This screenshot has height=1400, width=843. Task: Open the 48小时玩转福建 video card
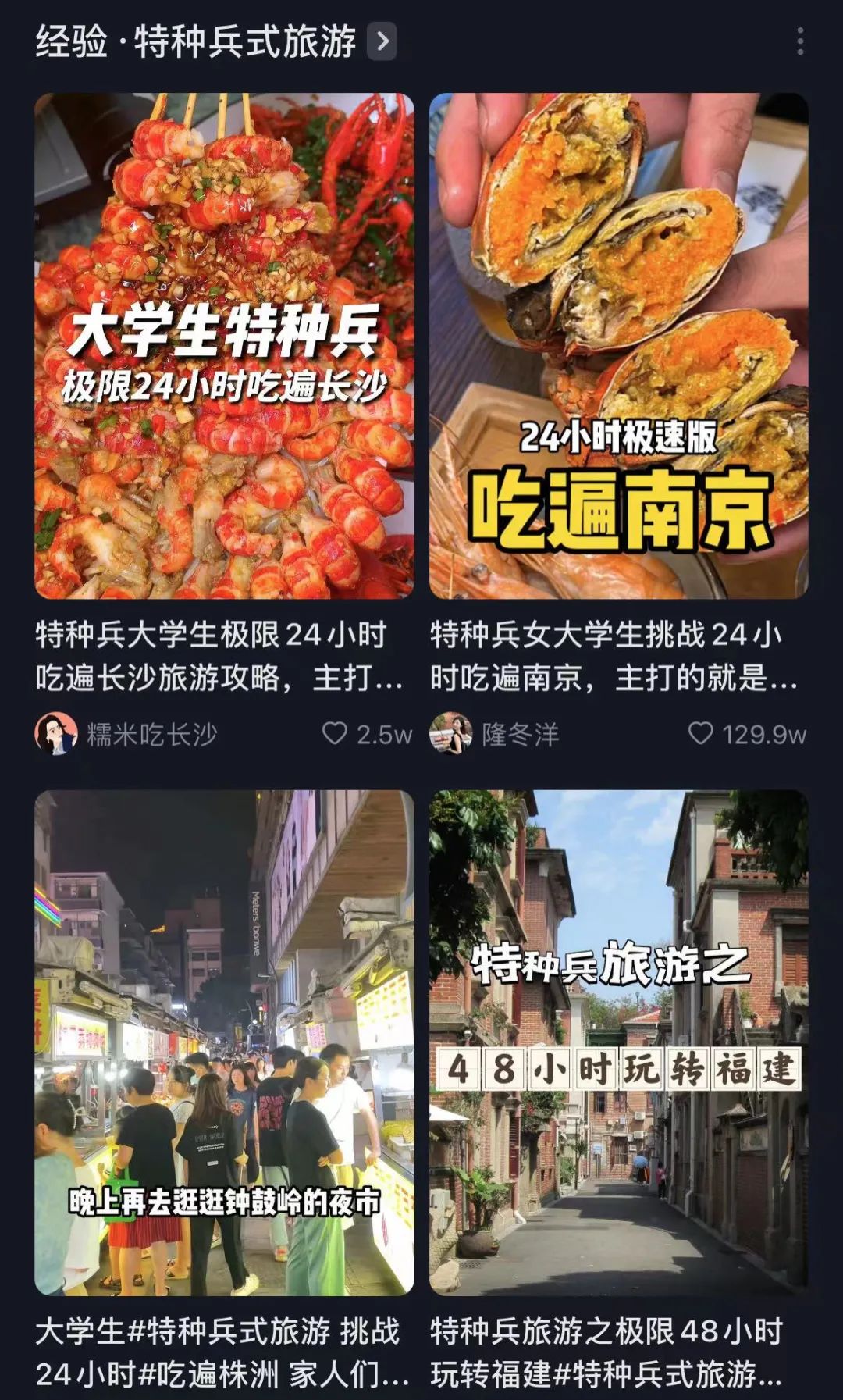[618, 1042]
